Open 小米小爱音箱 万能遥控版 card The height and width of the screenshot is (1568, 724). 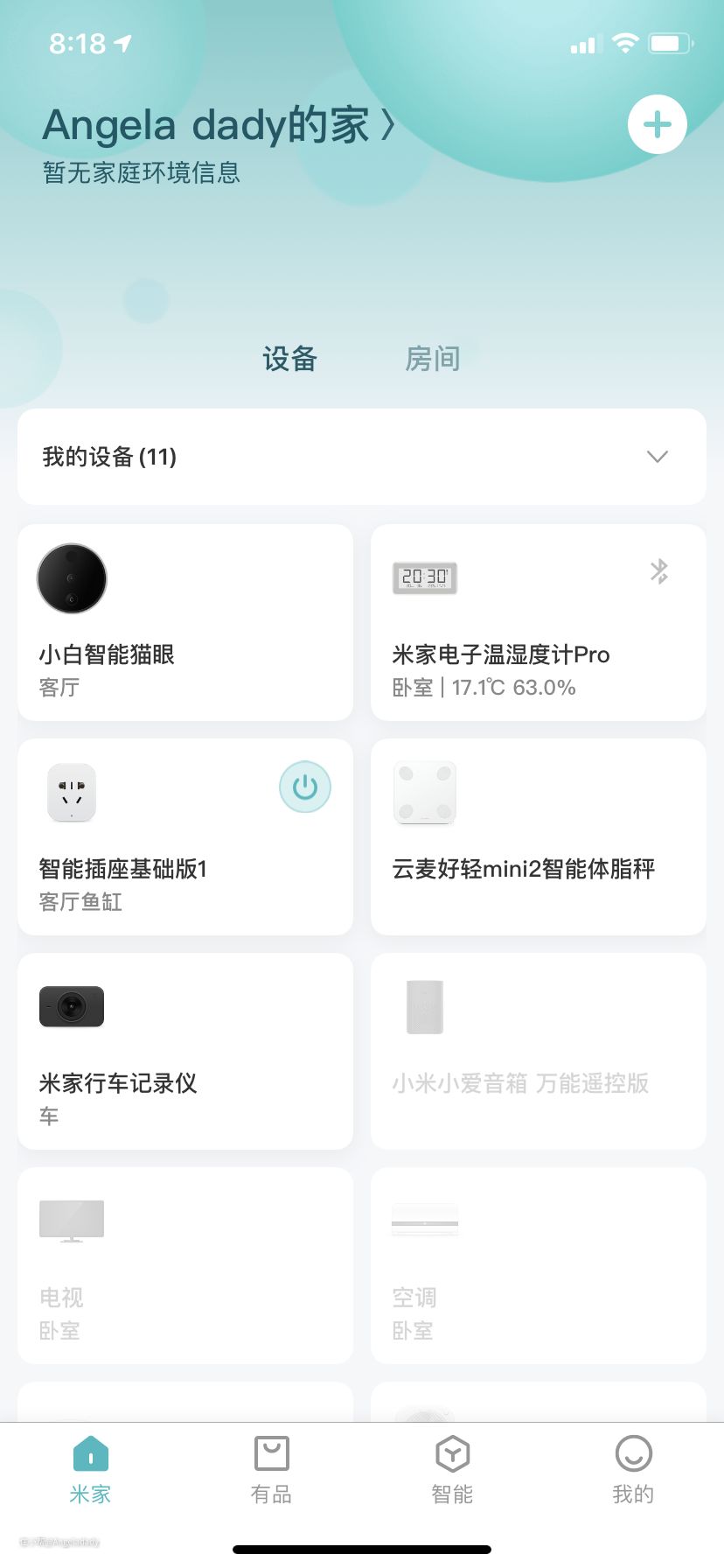click(538, 1051)
